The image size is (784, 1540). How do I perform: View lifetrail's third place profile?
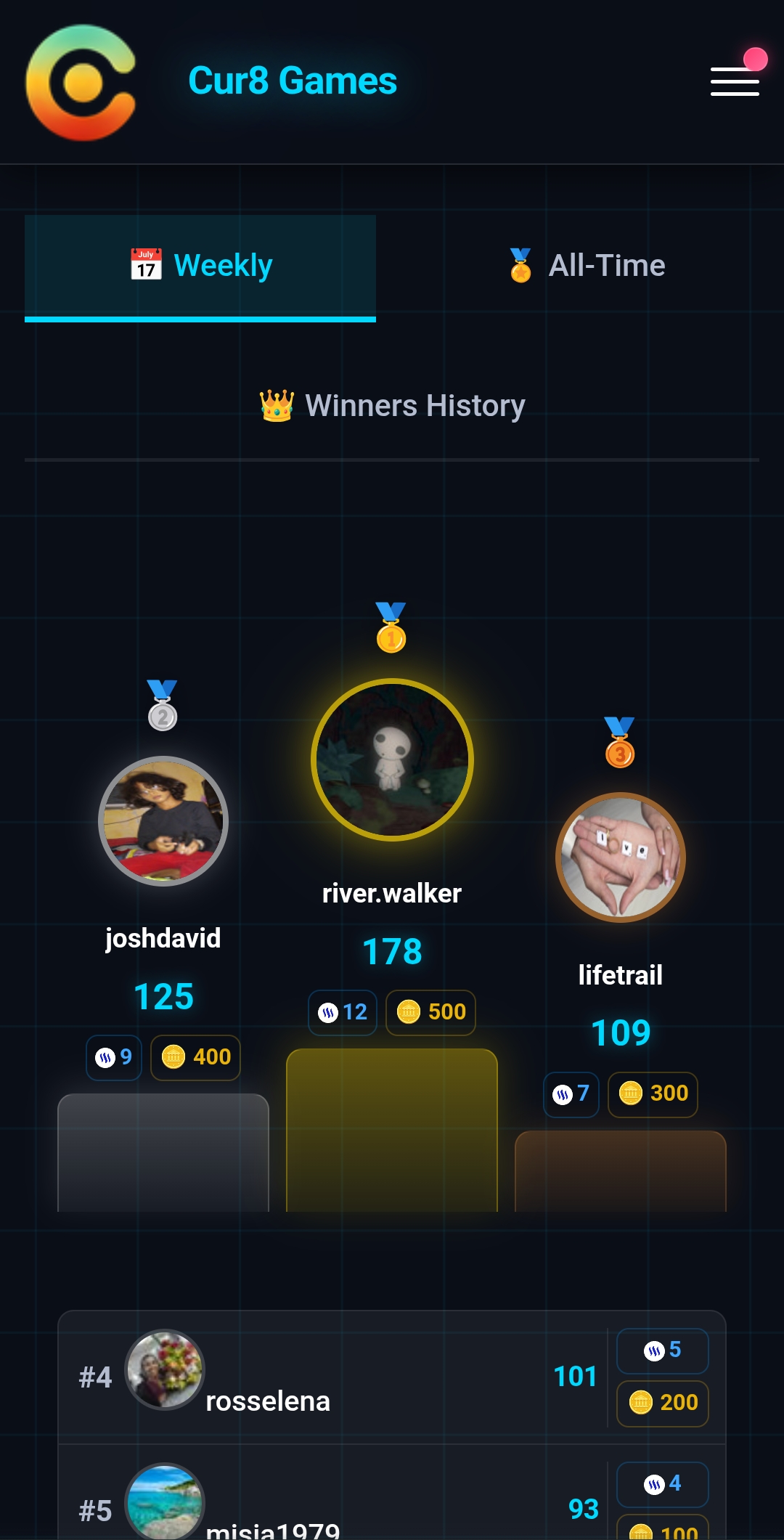621,857
